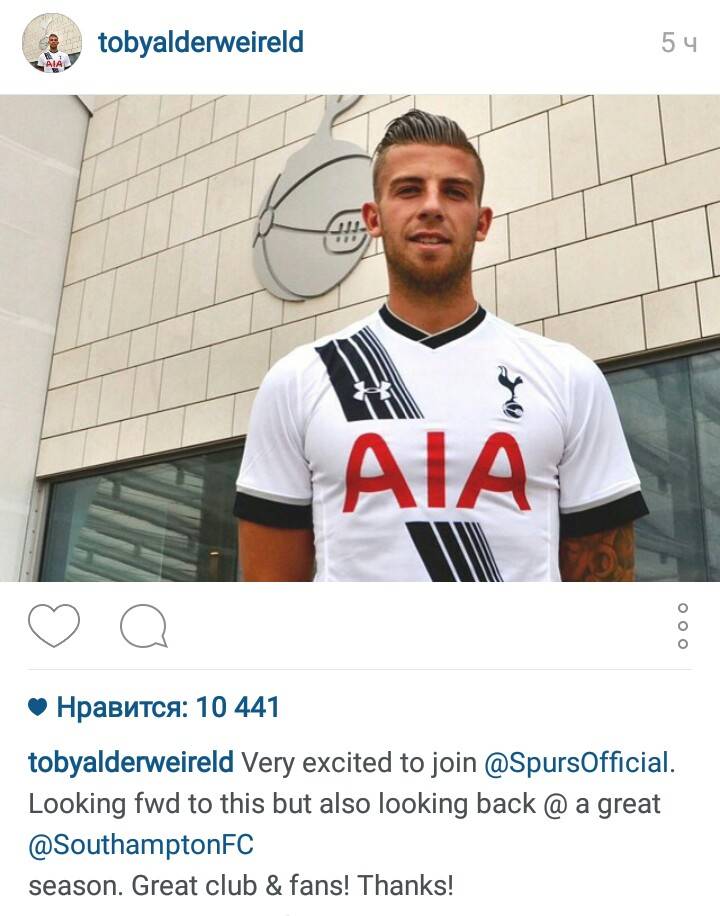Open the three-dot options menu

coord(683,626)
